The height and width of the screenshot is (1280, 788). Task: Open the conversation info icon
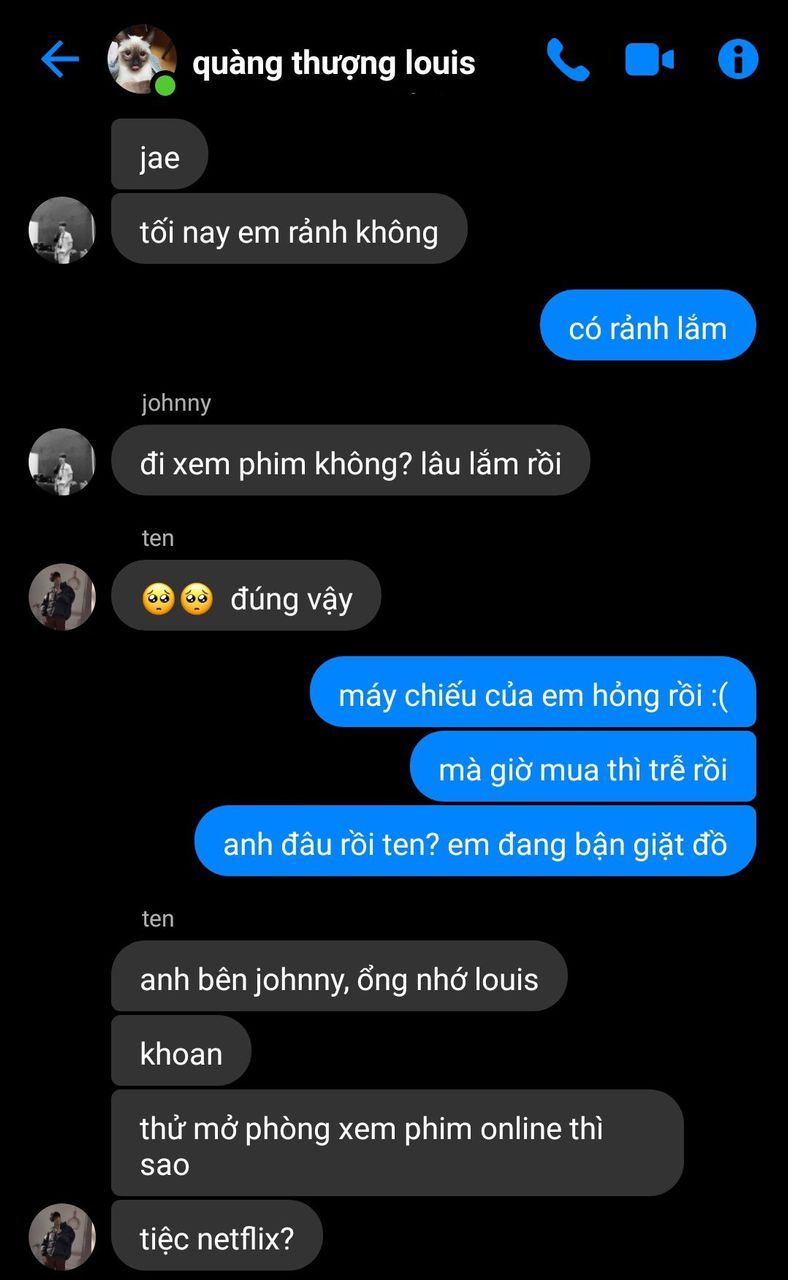(738, 60)
